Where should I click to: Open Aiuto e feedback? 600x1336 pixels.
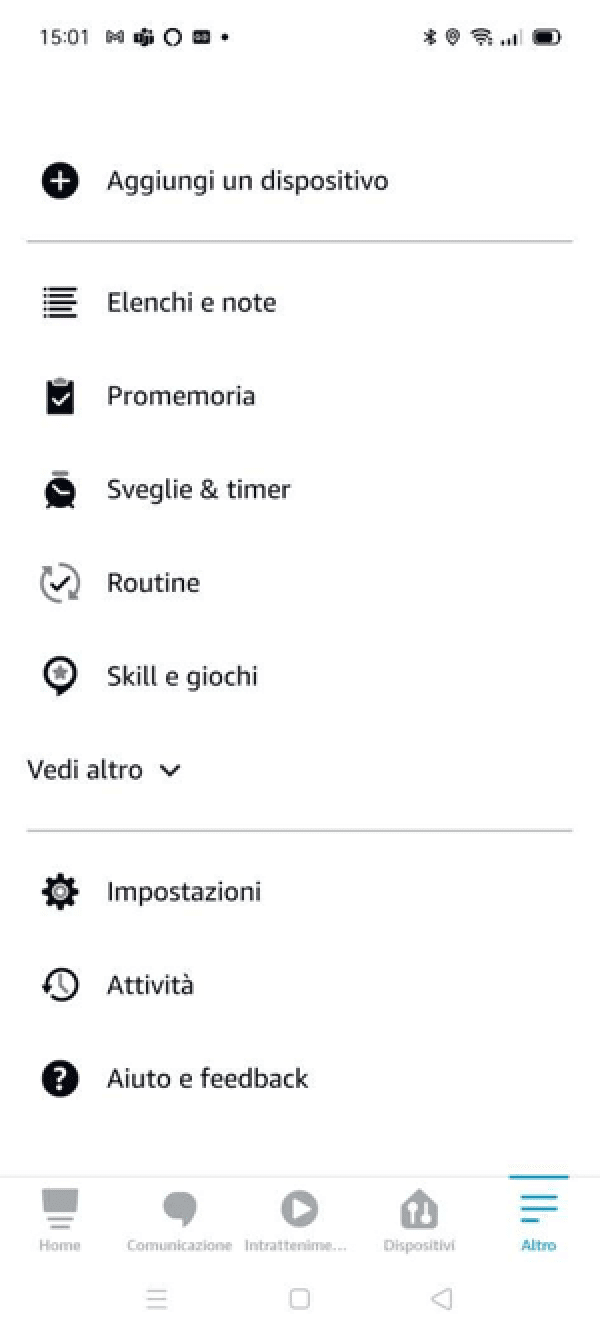[300, 1079]
